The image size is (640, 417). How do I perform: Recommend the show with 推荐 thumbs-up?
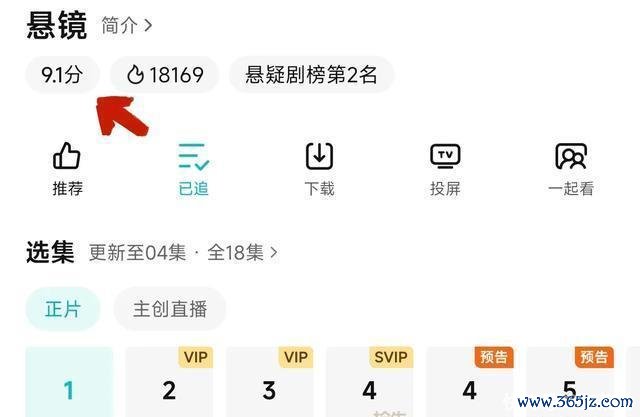click(67, 168)
